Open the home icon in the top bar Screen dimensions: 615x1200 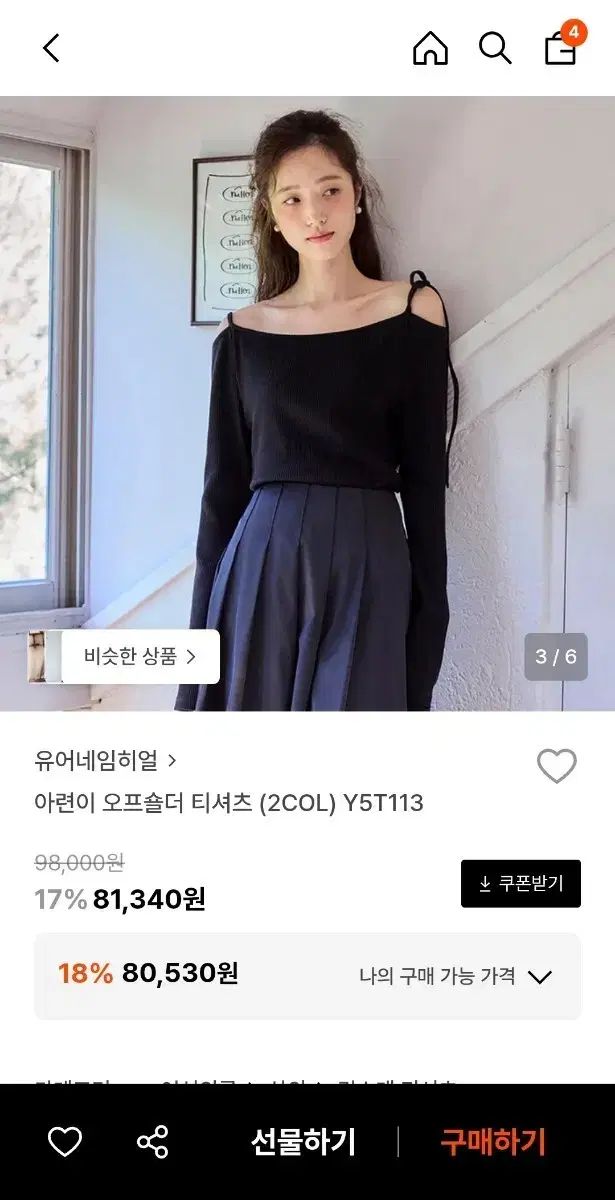[430, 48]
